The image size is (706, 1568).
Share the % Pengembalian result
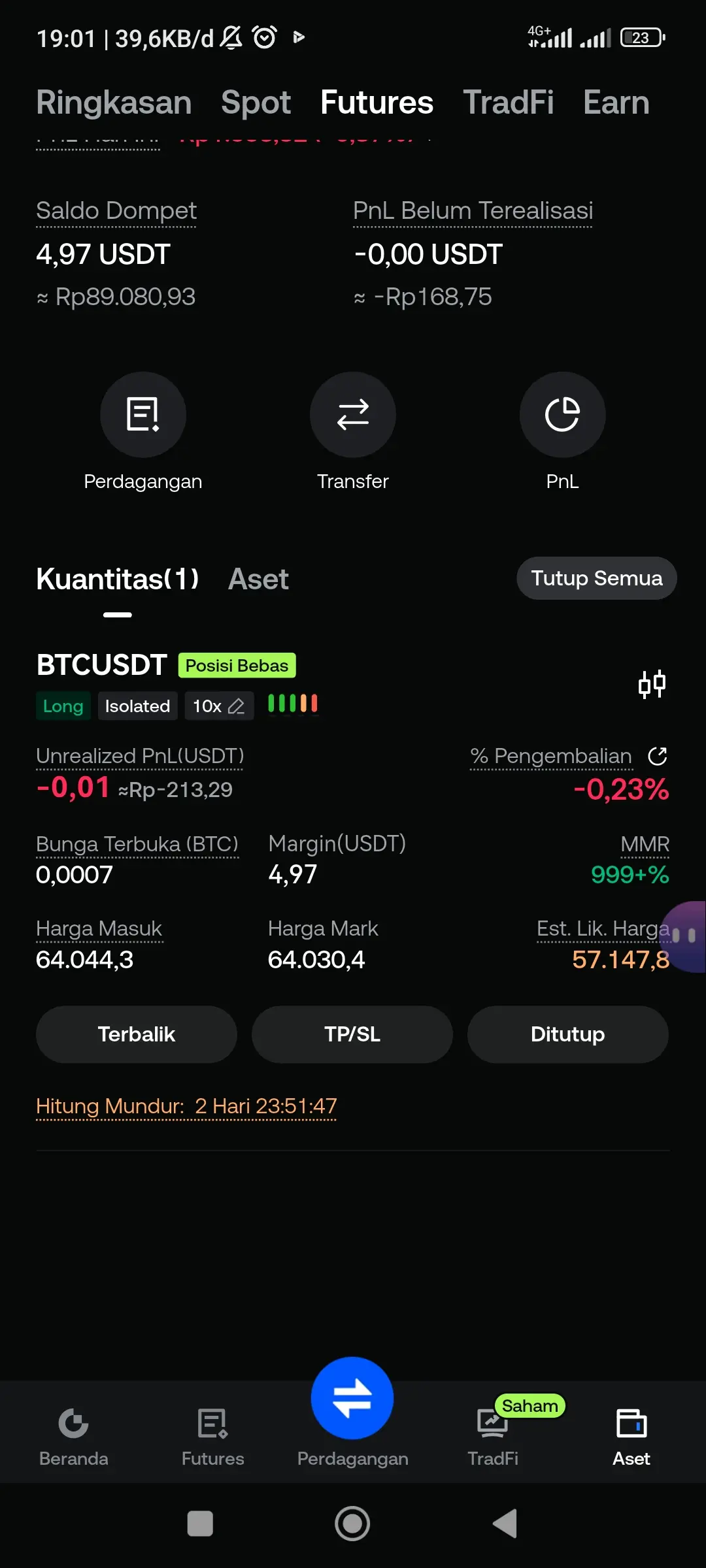tap(657, 756)
